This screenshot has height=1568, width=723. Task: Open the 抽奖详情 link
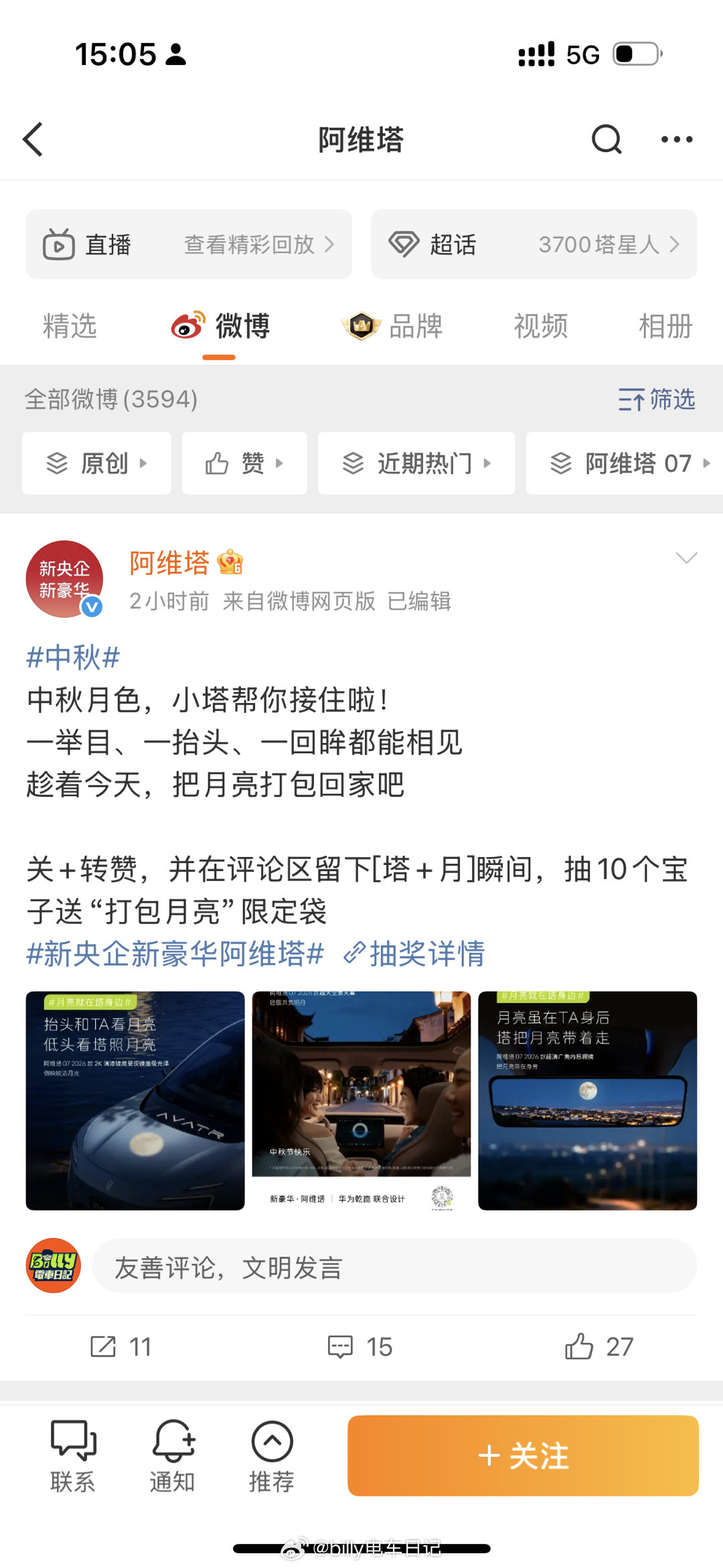click(x=415, y=953)
